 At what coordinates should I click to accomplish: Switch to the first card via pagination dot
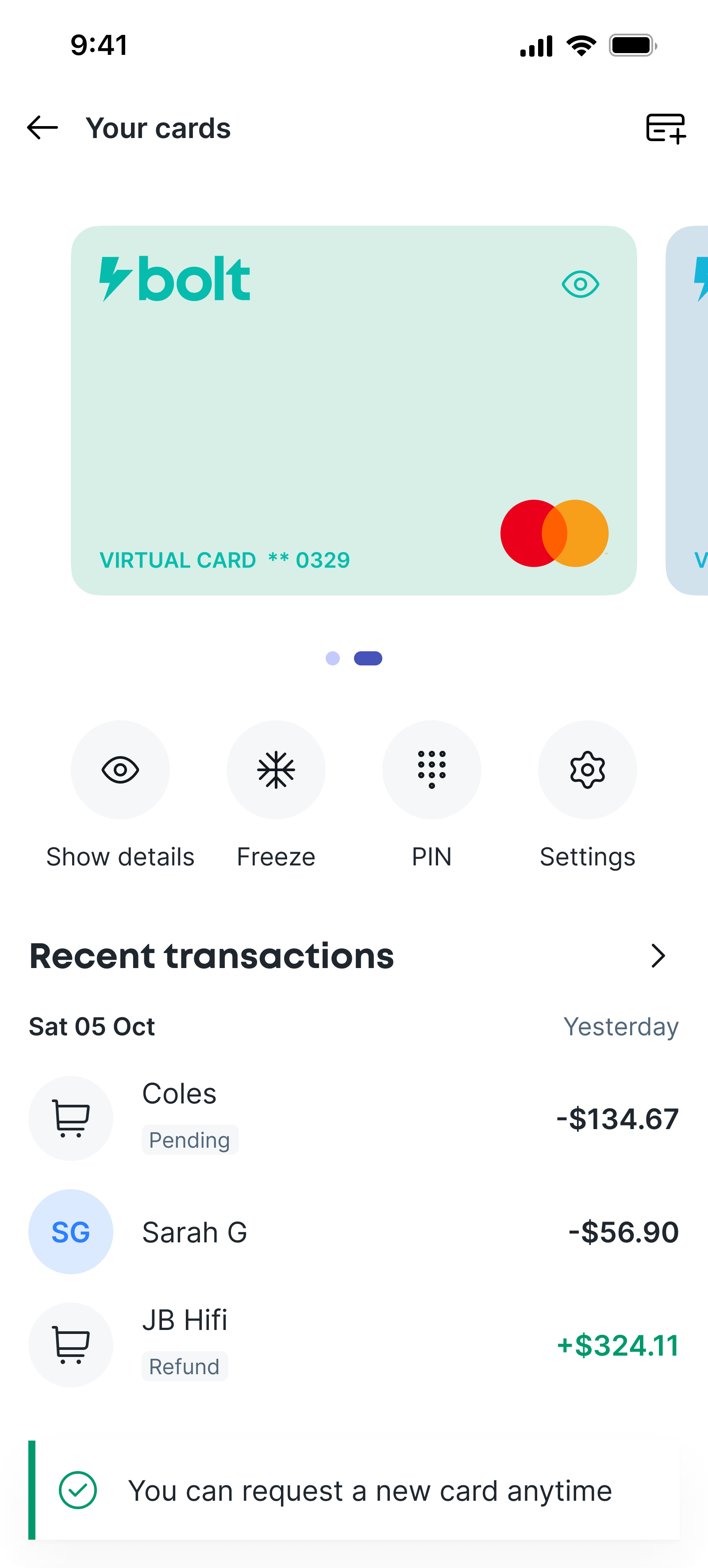332,658
